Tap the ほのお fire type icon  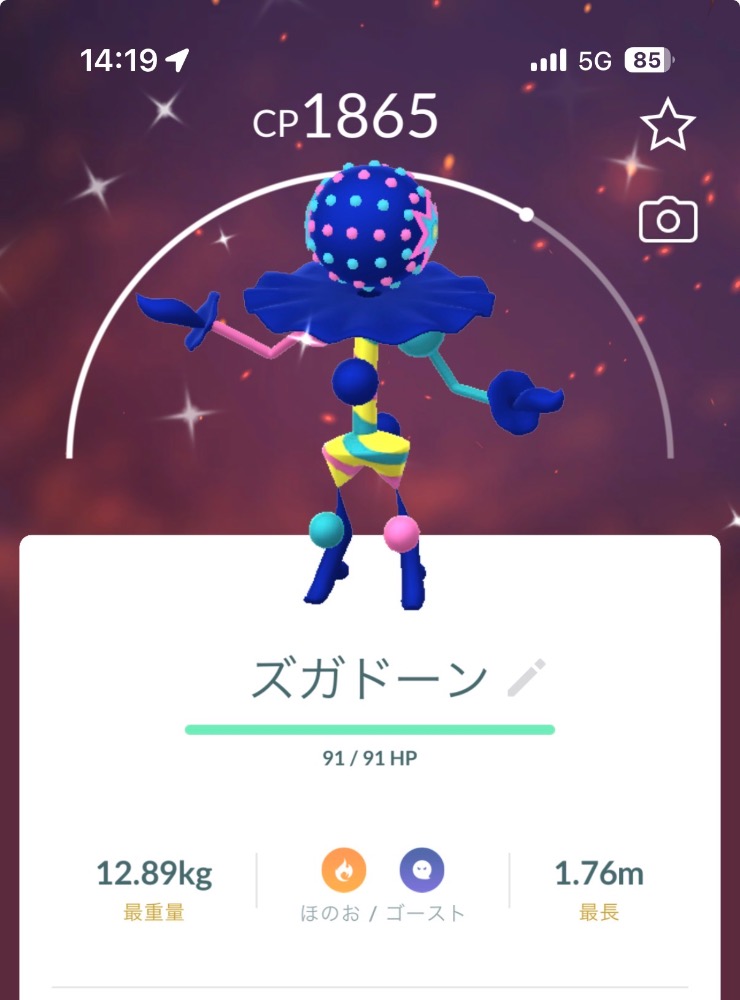tap(343, 871)
